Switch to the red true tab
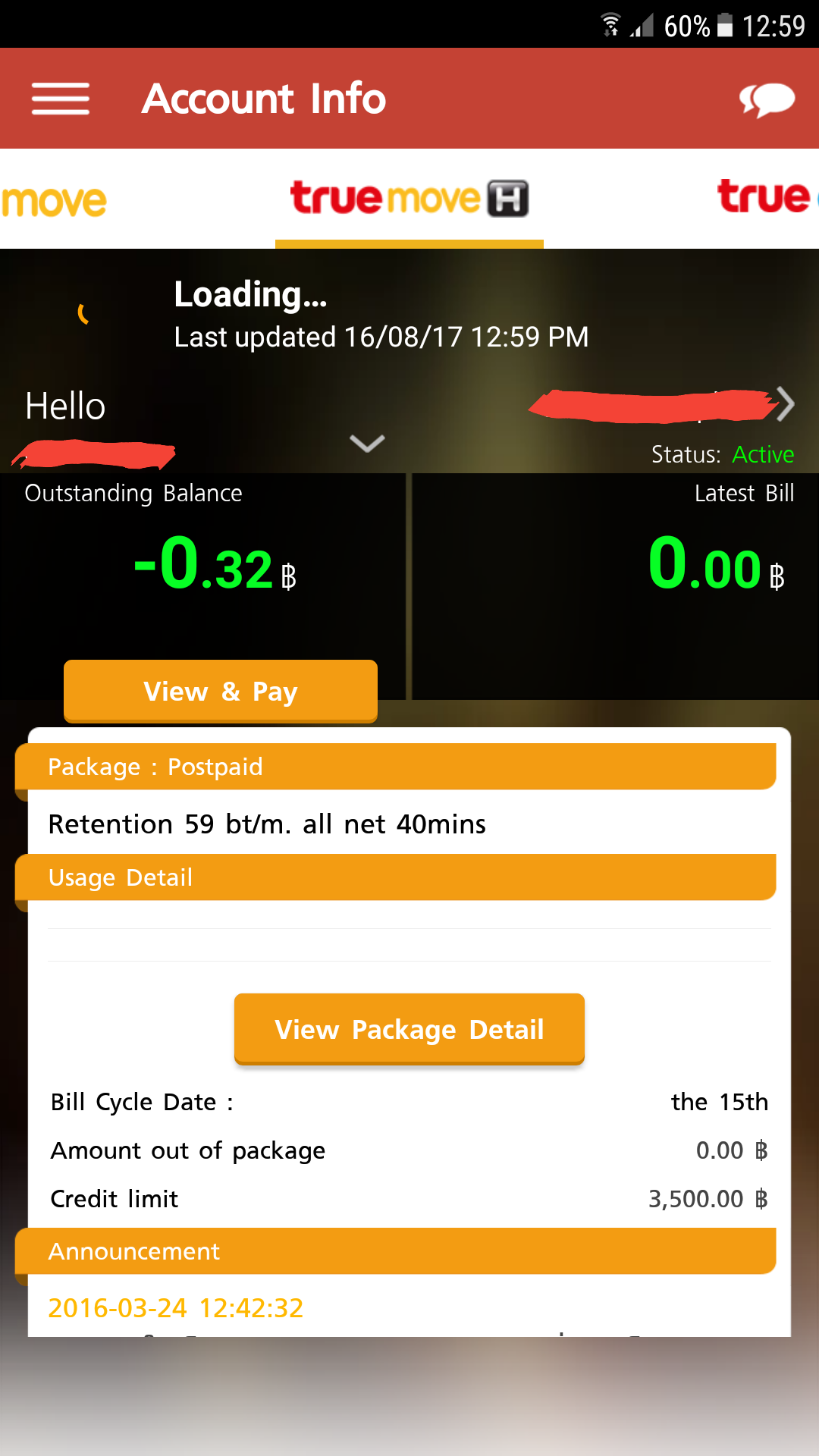The image size is (819, 1456). tap(764, 197)
